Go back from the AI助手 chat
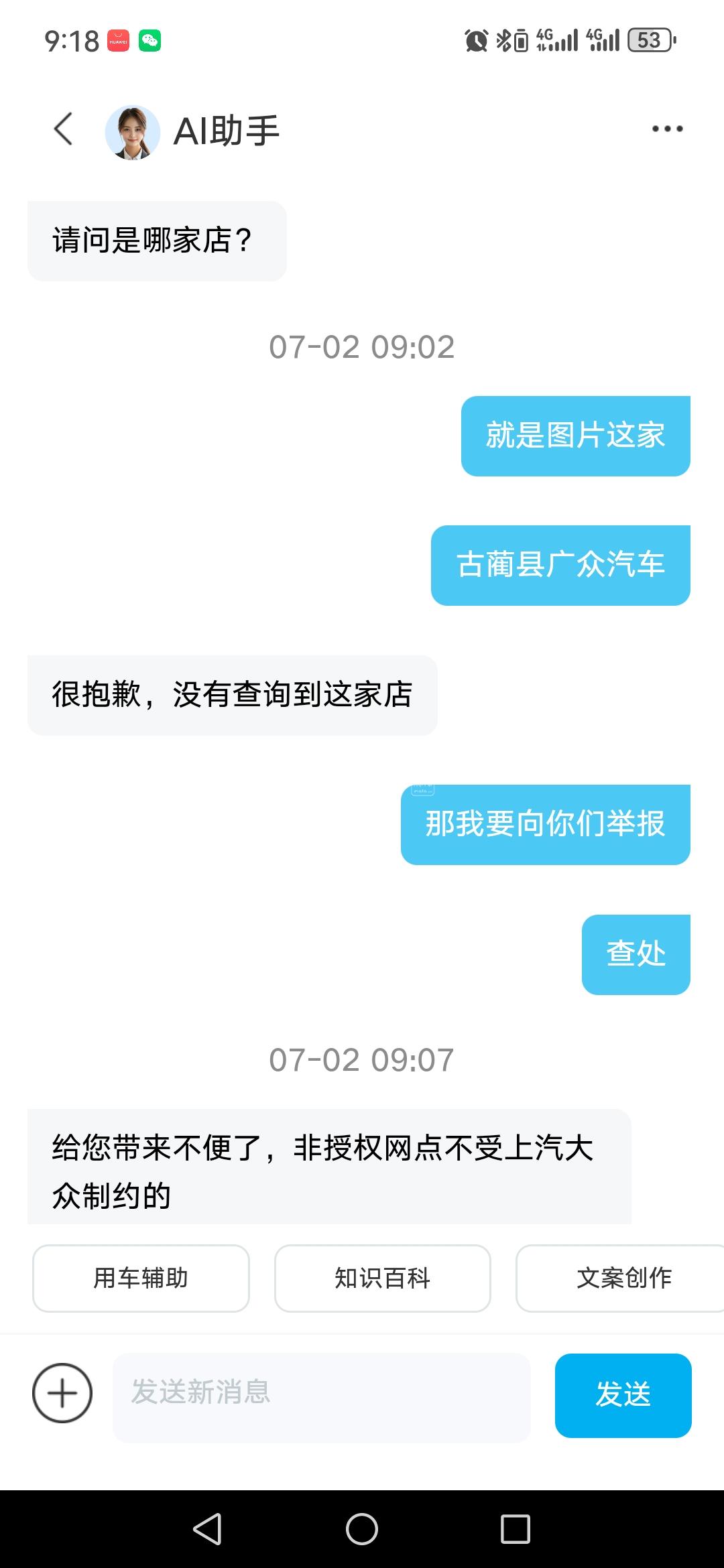 pos(63,129)
